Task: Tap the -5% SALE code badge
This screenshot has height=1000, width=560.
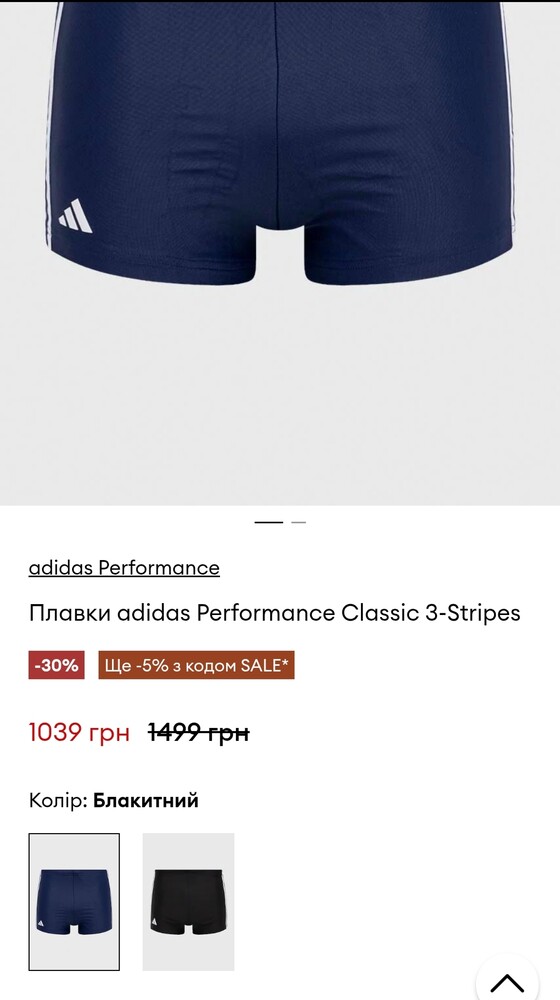Action: (x=196, y=665)
